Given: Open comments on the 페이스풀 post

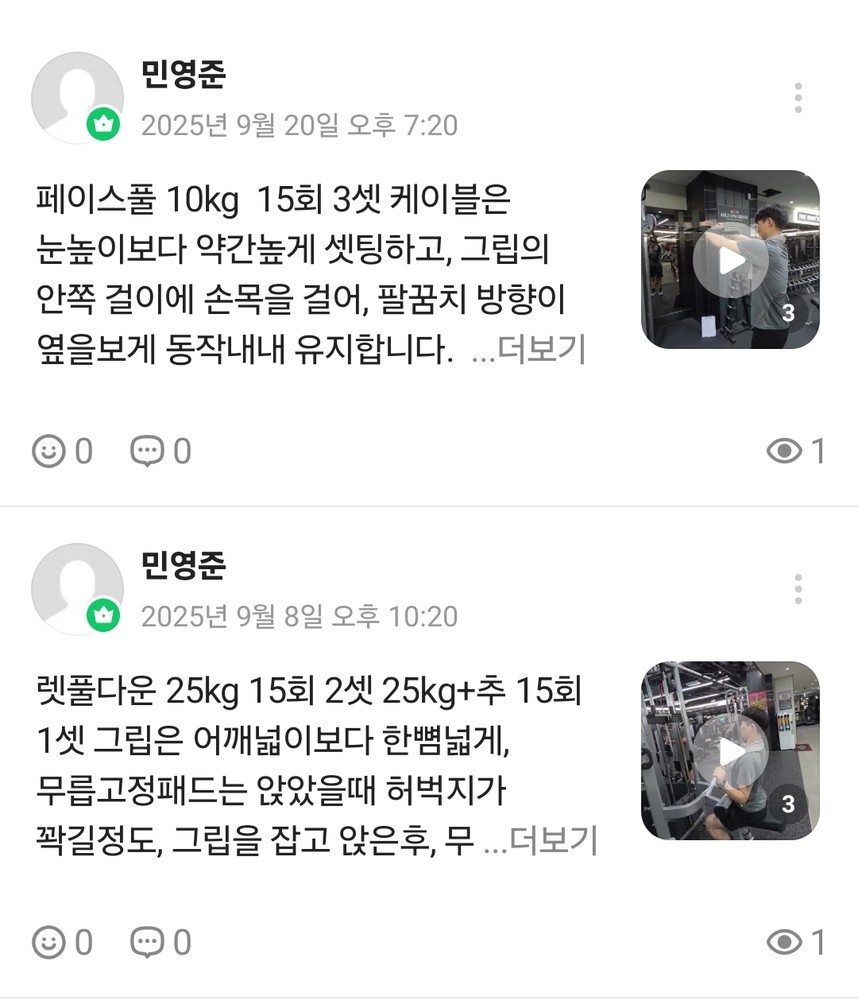Looking at the screenshot, I should (147, 451).
